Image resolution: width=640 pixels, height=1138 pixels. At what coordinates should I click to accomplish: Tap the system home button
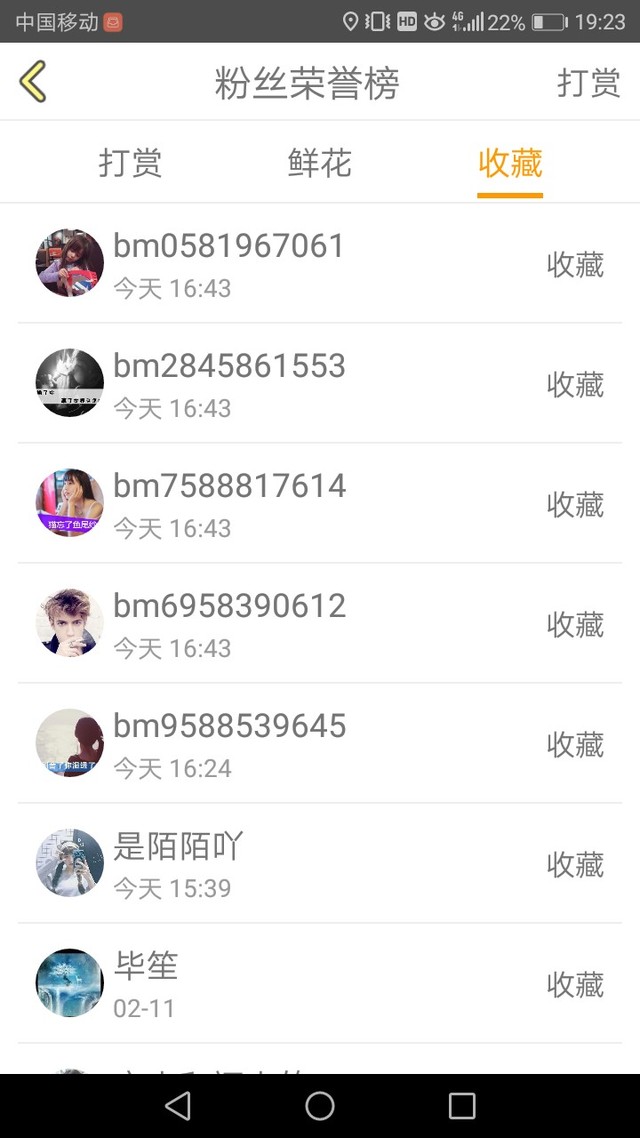pos(320,1105)
